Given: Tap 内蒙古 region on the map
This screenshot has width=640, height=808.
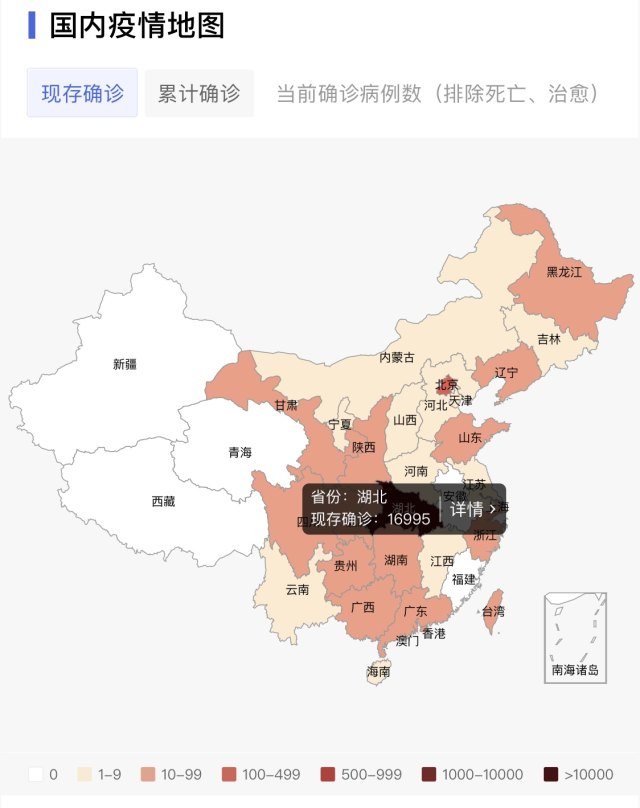Looking at the screenshot, I should pyautogui.click(x=397, y=357).
